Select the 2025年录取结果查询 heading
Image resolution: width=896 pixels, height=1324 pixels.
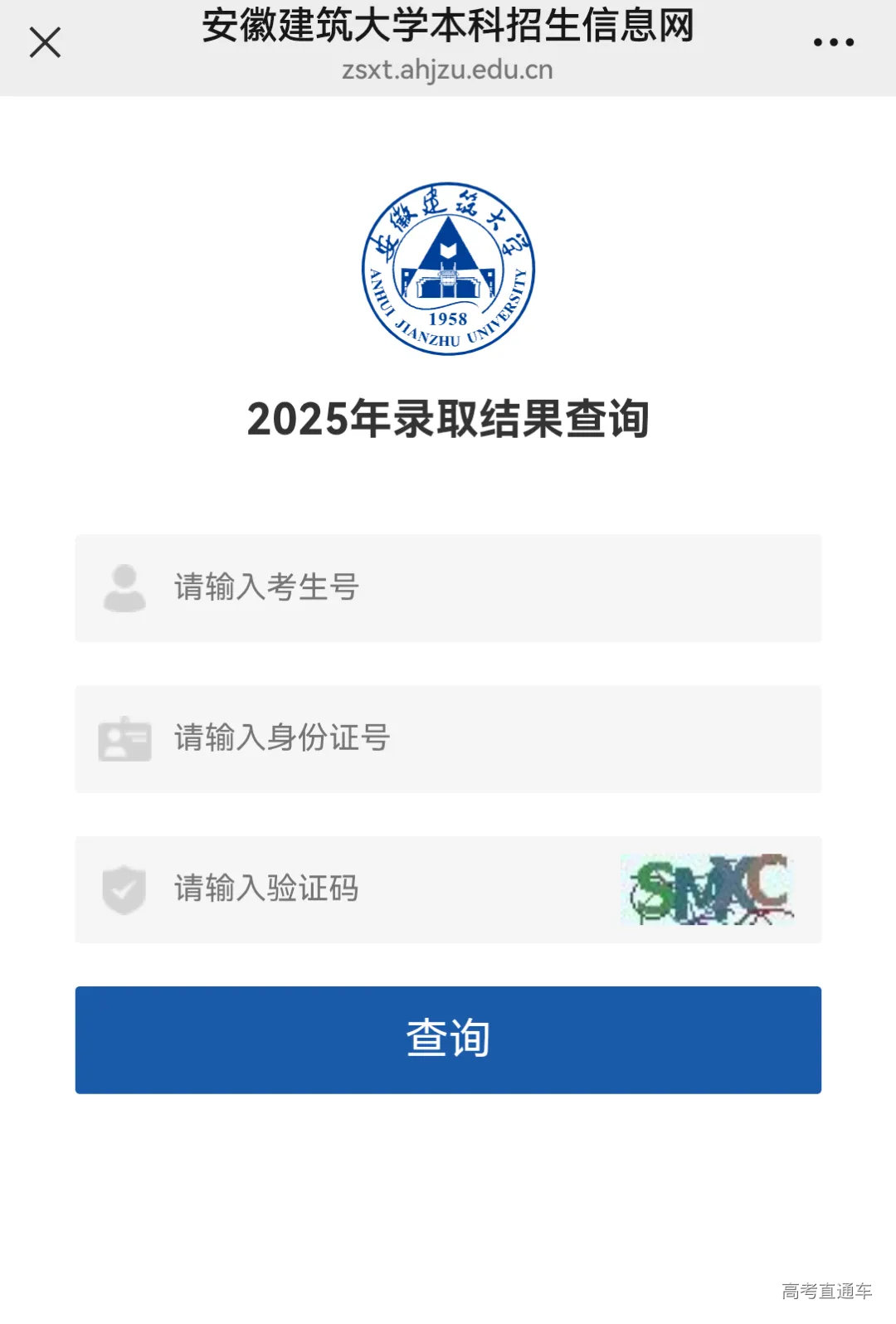click(x=448, y=421)
